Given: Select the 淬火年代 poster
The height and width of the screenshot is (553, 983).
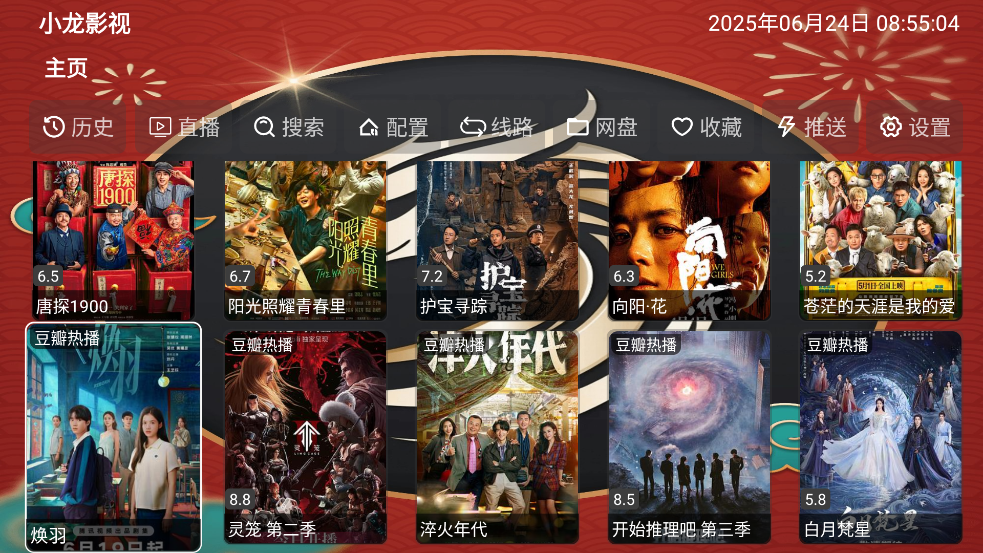Looking at the screenshot, I should (497, 437).
